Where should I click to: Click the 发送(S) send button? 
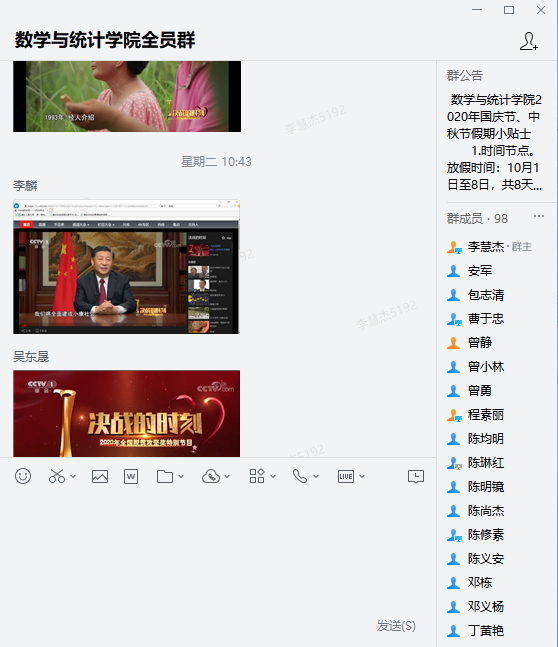pos(396,626)
